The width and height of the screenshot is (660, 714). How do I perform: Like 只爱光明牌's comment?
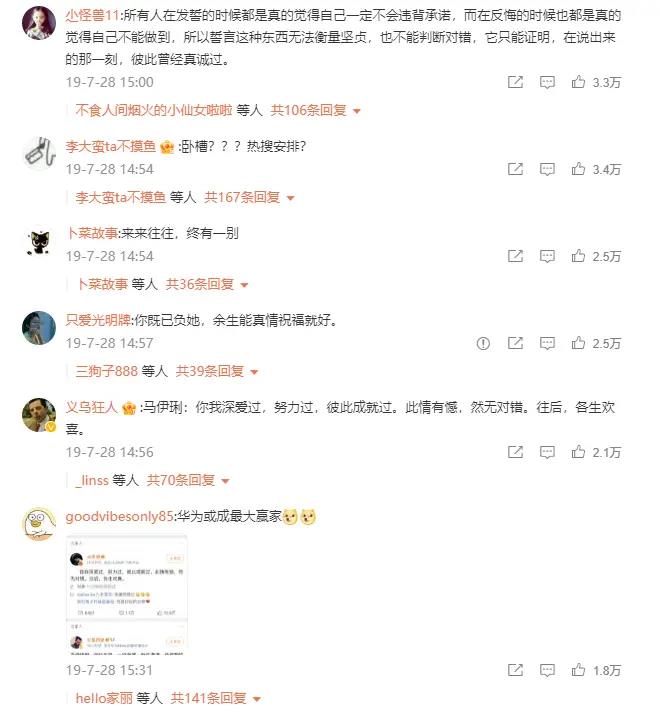(x=579, y=344)
